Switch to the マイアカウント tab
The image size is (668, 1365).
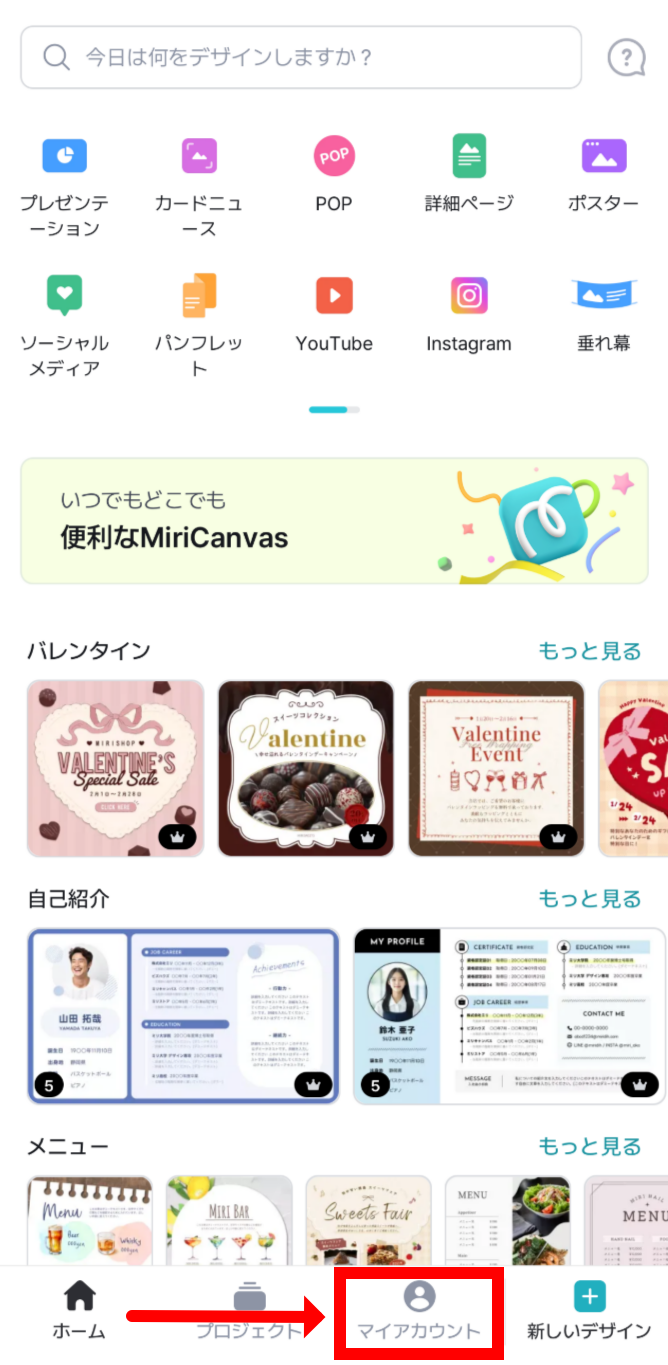point(419,1313)
